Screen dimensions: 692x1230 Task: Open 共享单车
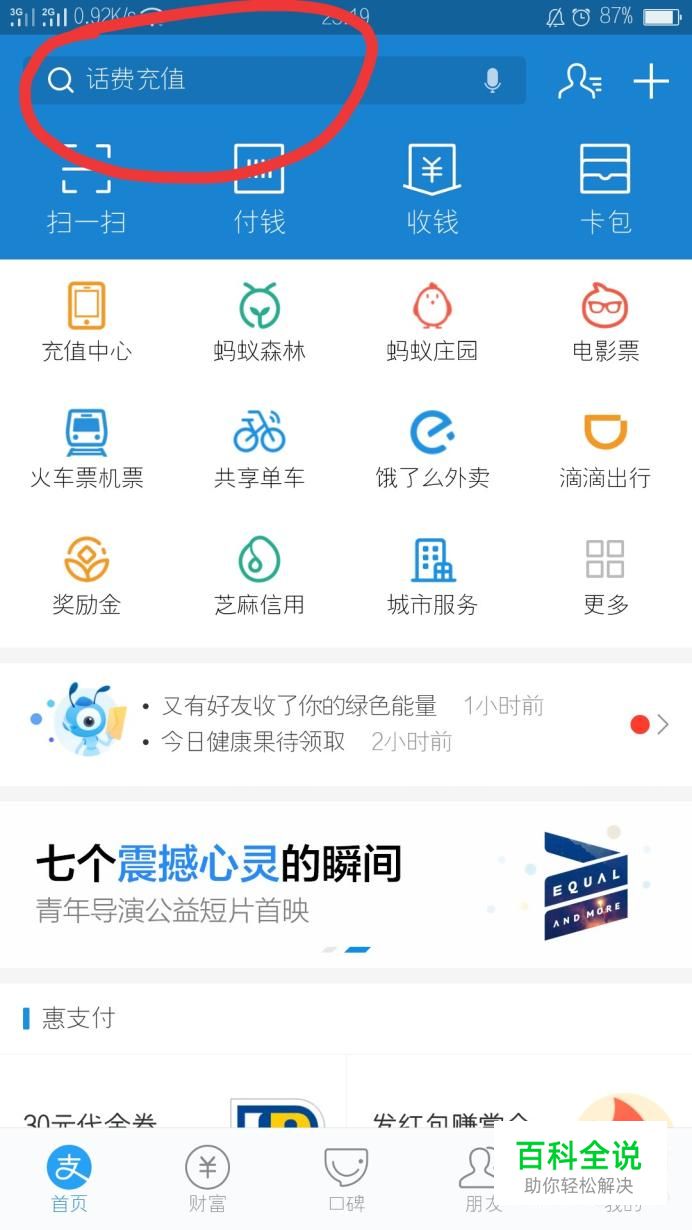click(259, 448)
